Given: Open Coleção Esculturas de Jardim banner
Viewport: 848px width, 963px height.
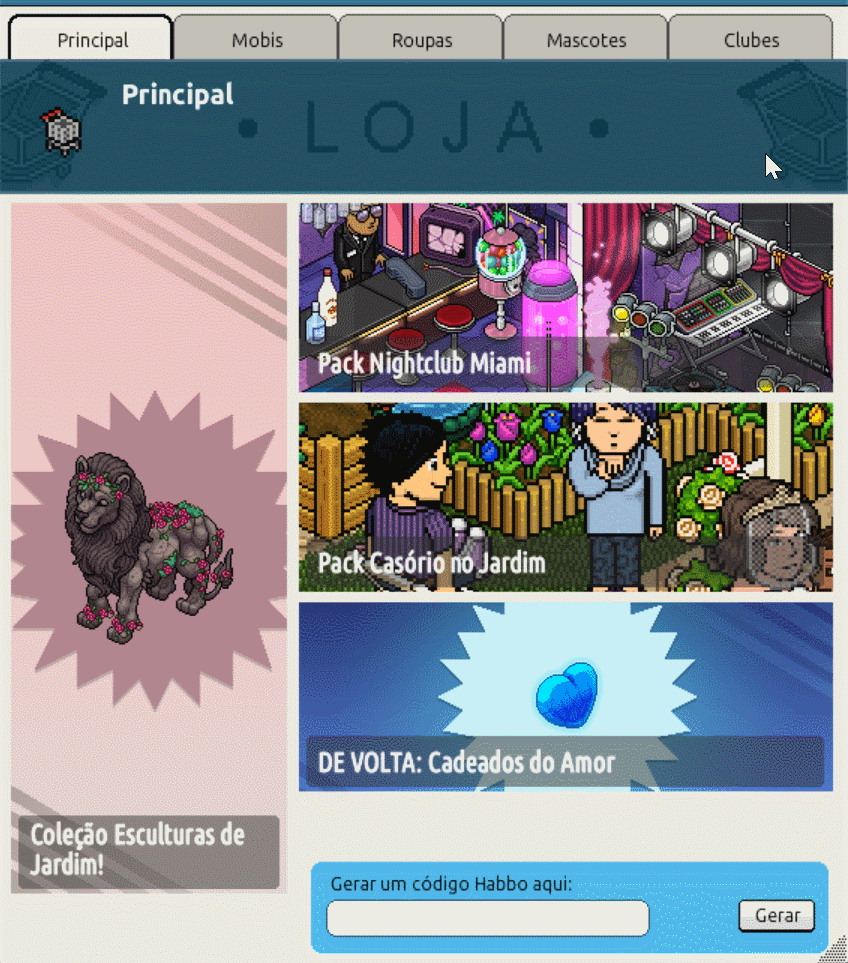Looking at the screenshot, I should (x=149, y=548).
